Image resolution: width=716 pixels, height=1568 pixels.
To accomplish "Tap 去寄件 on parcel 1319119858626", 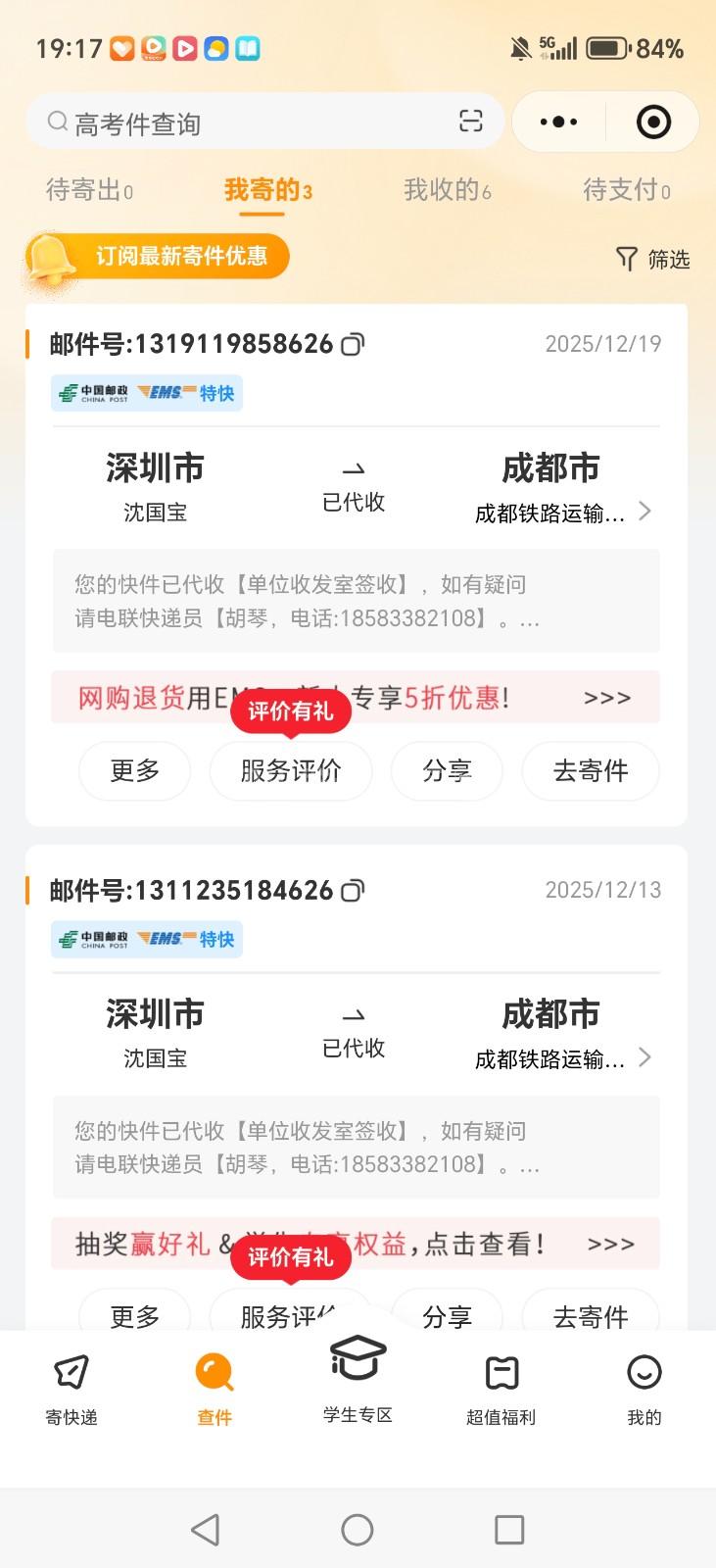I will 590,771.
